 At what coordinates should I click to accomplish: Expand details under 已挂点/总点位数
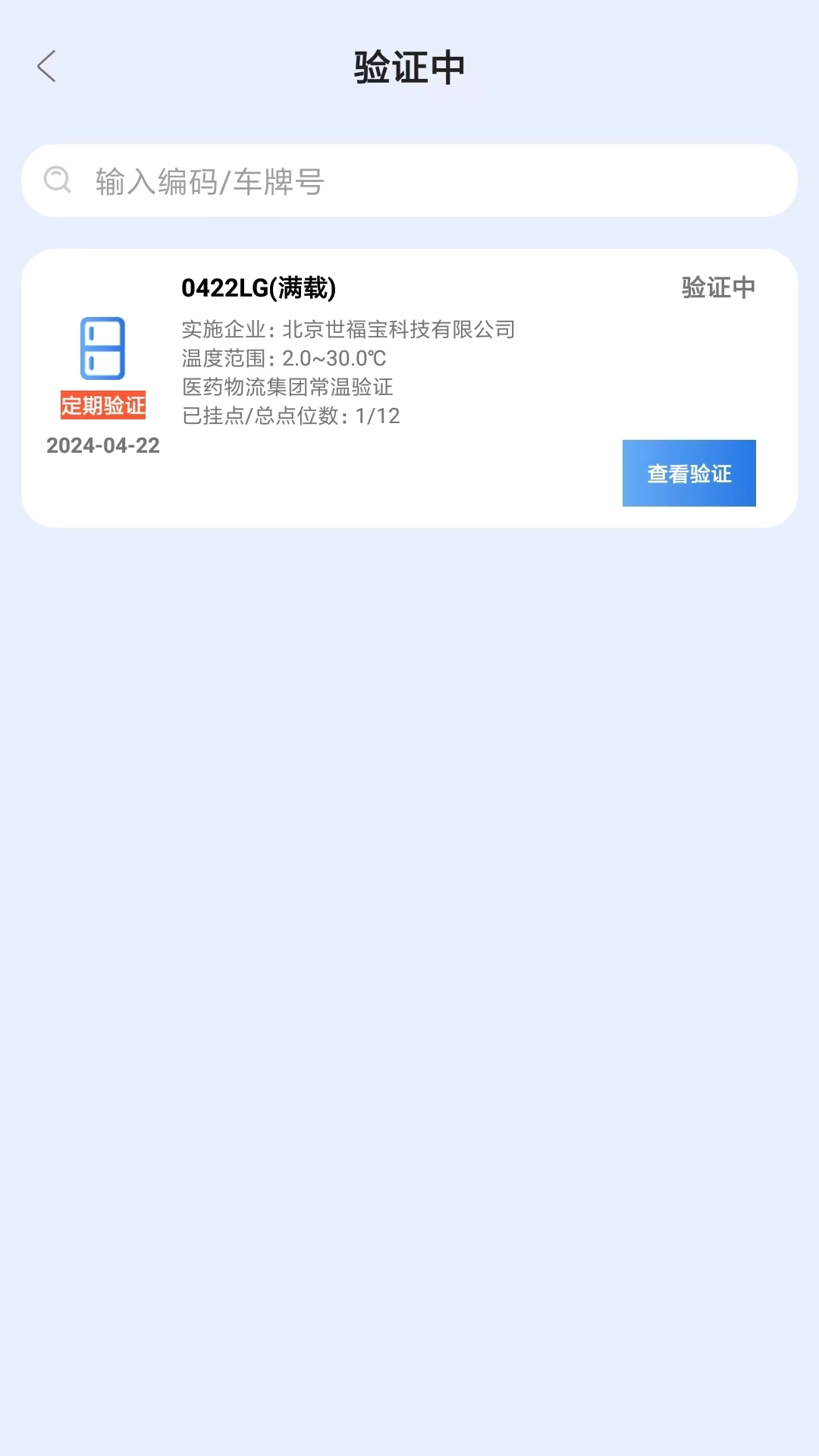tap(290, 416)
